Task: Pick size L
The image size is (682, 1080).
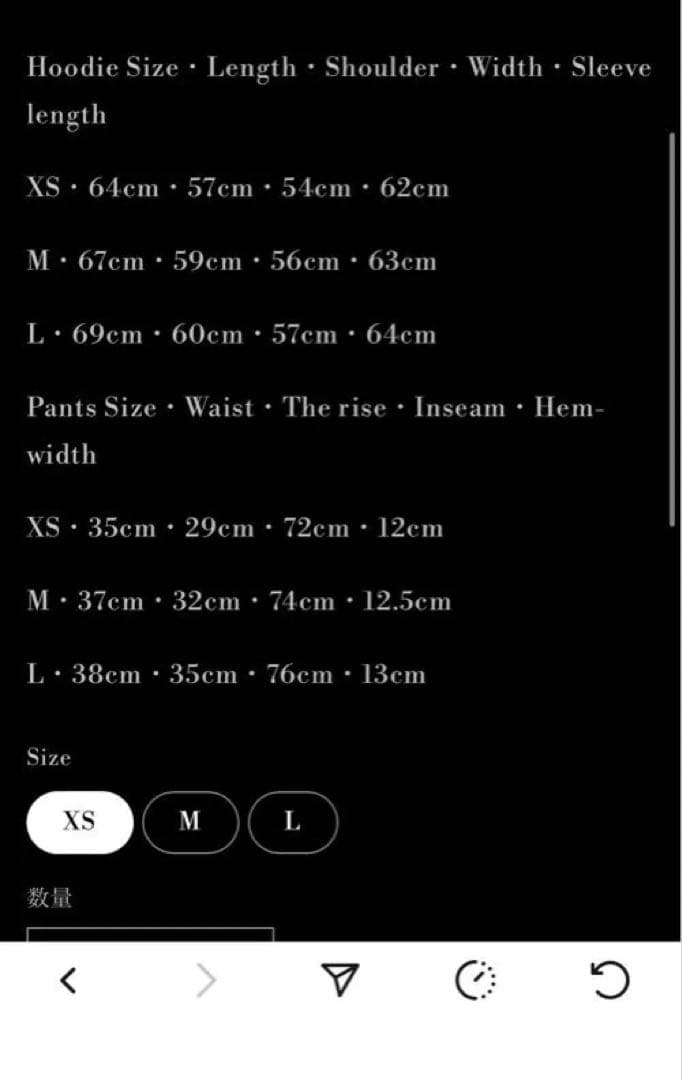Action: point(292,822)
